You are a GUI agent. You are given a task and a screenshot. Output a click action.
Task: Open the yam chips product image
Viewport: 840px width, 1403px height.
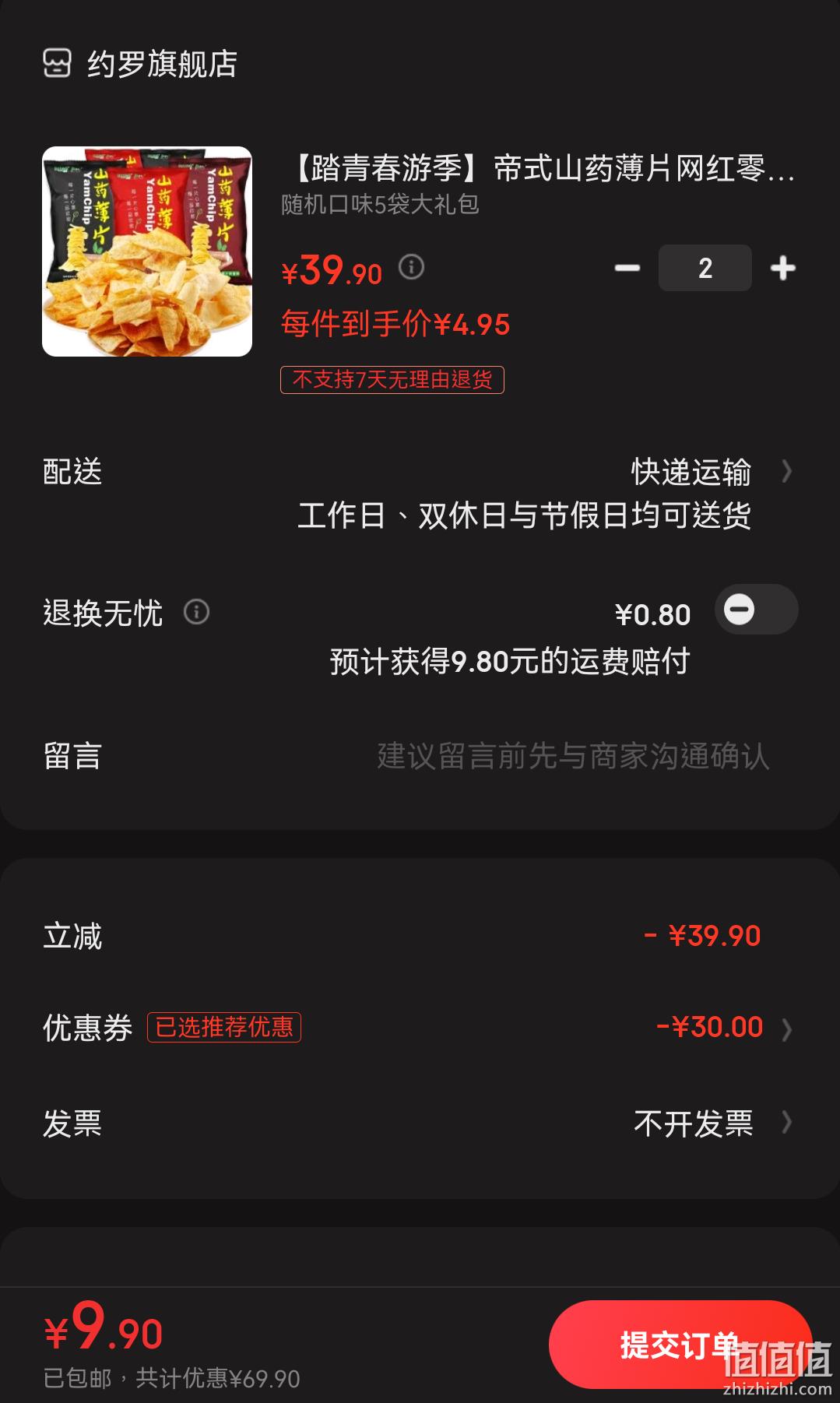click(147, 251)
